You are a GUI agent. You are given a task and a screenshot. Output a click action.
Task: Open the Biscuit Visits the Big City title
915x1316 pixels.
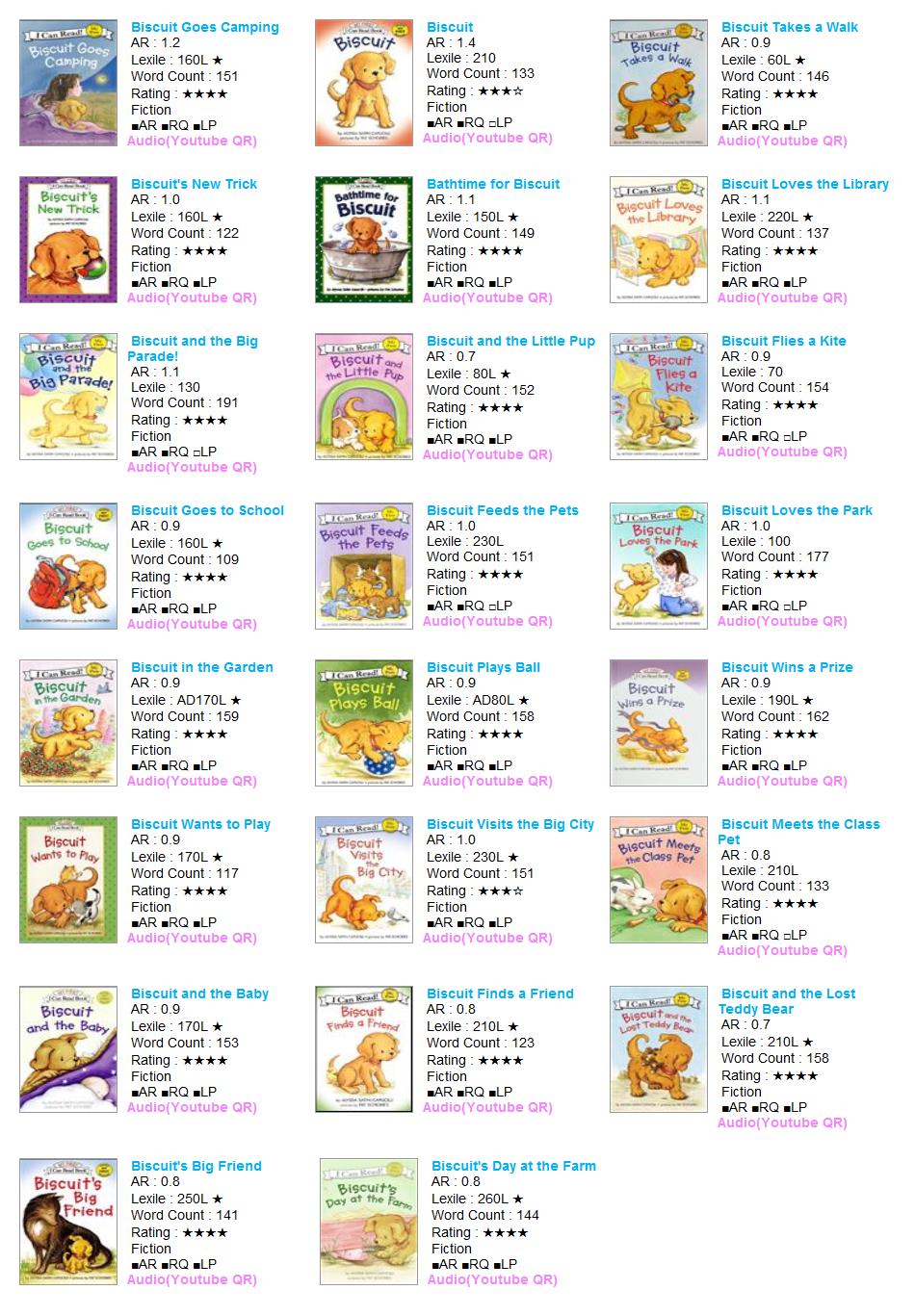tap(510, 824)
